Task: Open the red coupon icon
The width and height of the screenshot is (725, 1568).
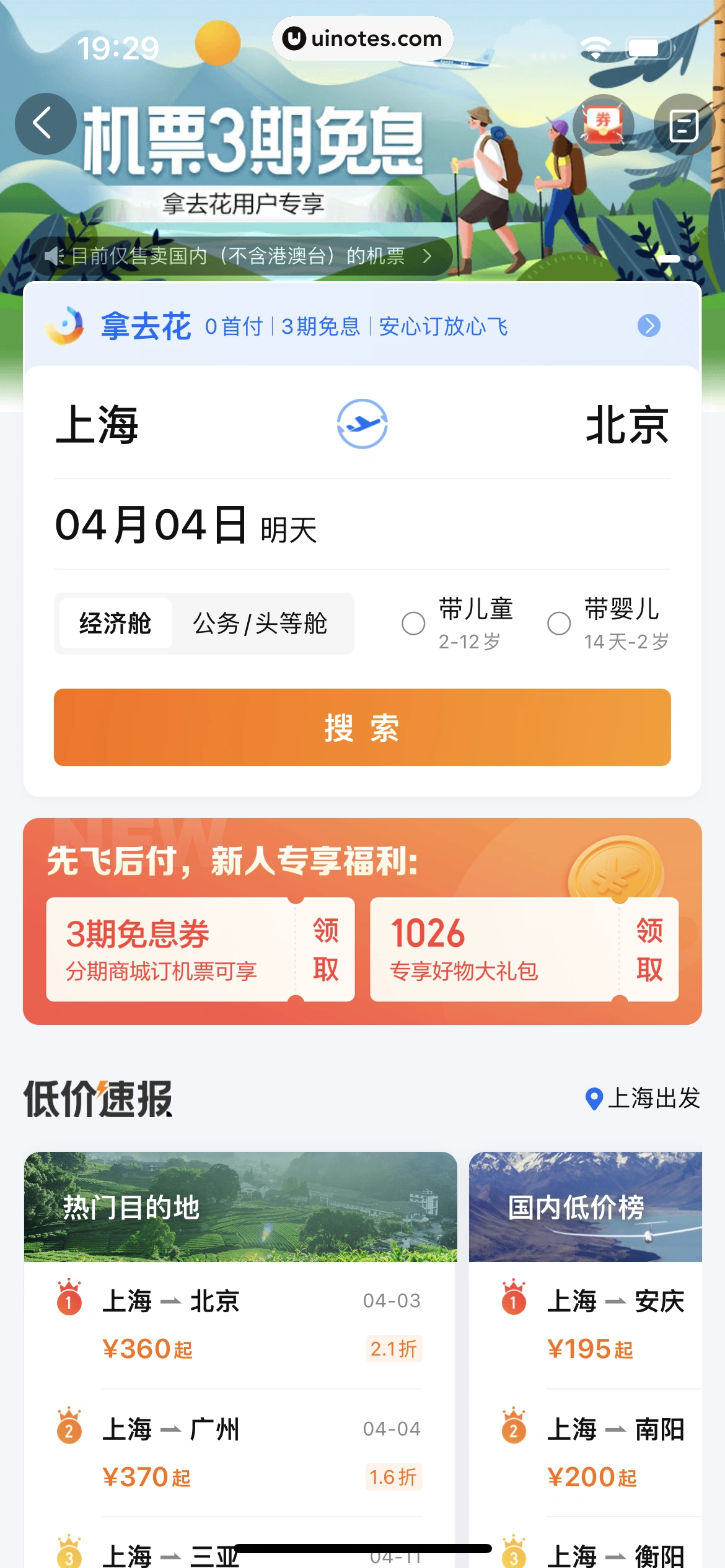Action: tap(603, 124)
